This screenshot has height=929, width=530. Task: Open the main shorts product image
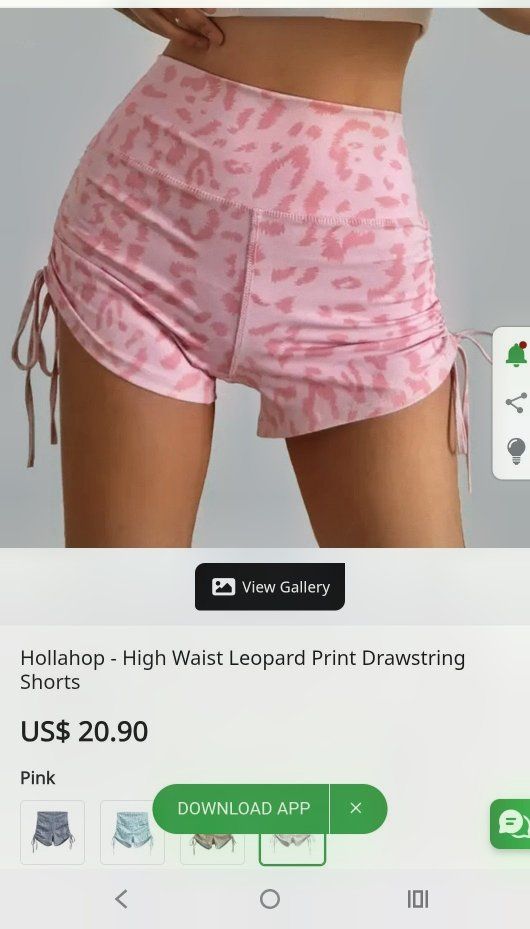point(265,277)
